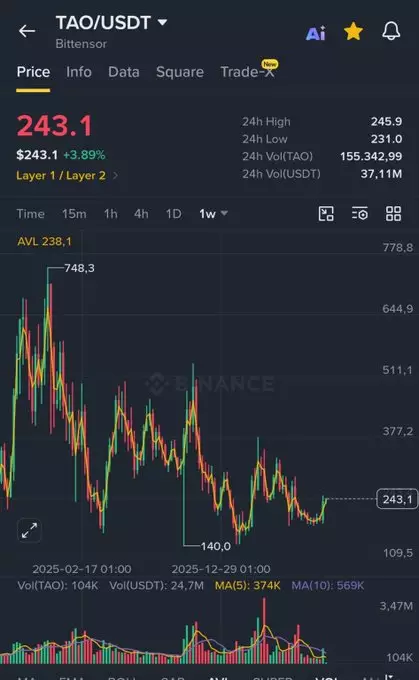Open the TAO/USDT pair dropdown
The image size is (419, 680).
tap(111, 23)
